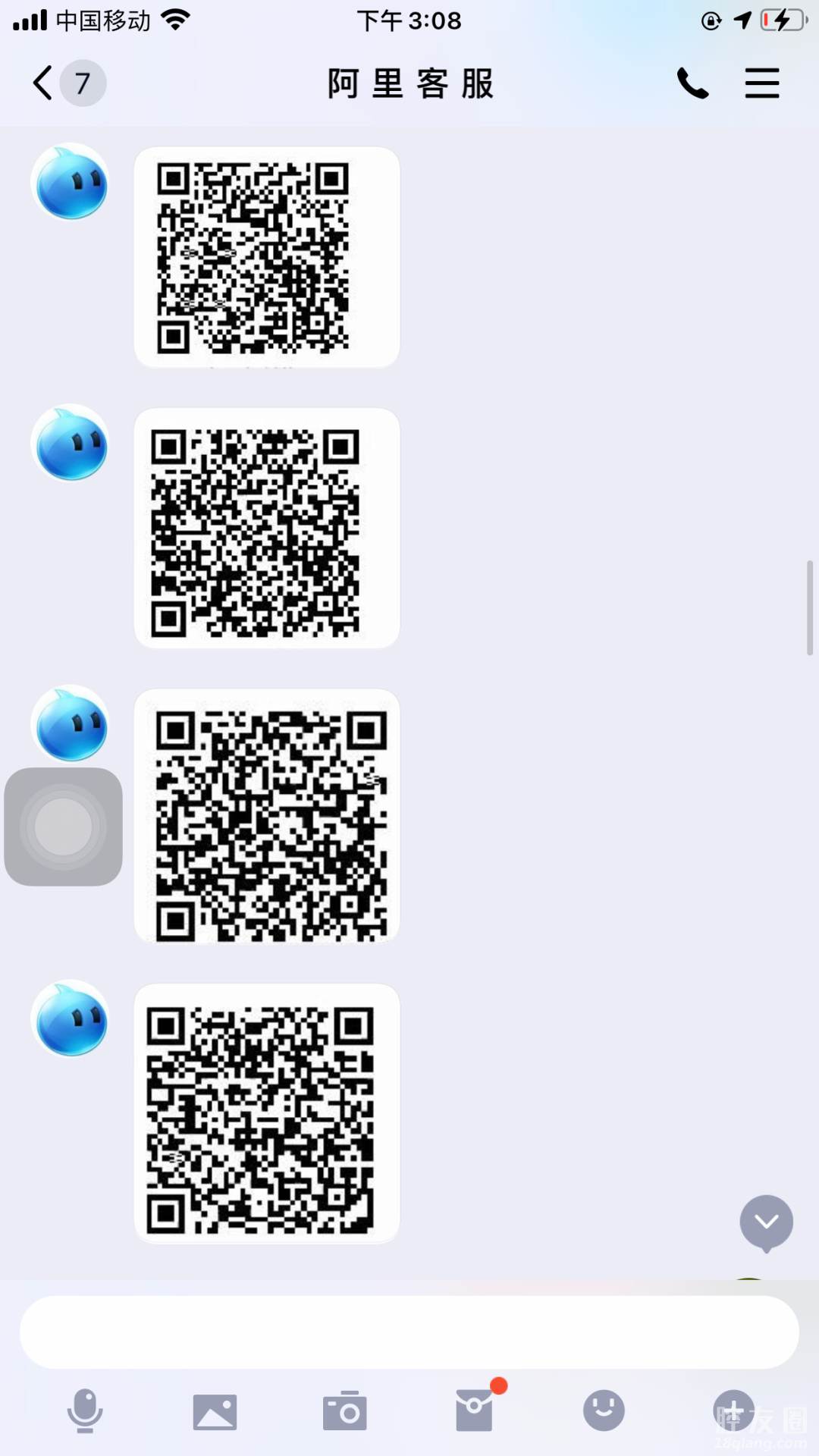Image resolution: width=819 pixels, height=1456 pixels.
Task: Open the emoji picker
Action: 604,1410
